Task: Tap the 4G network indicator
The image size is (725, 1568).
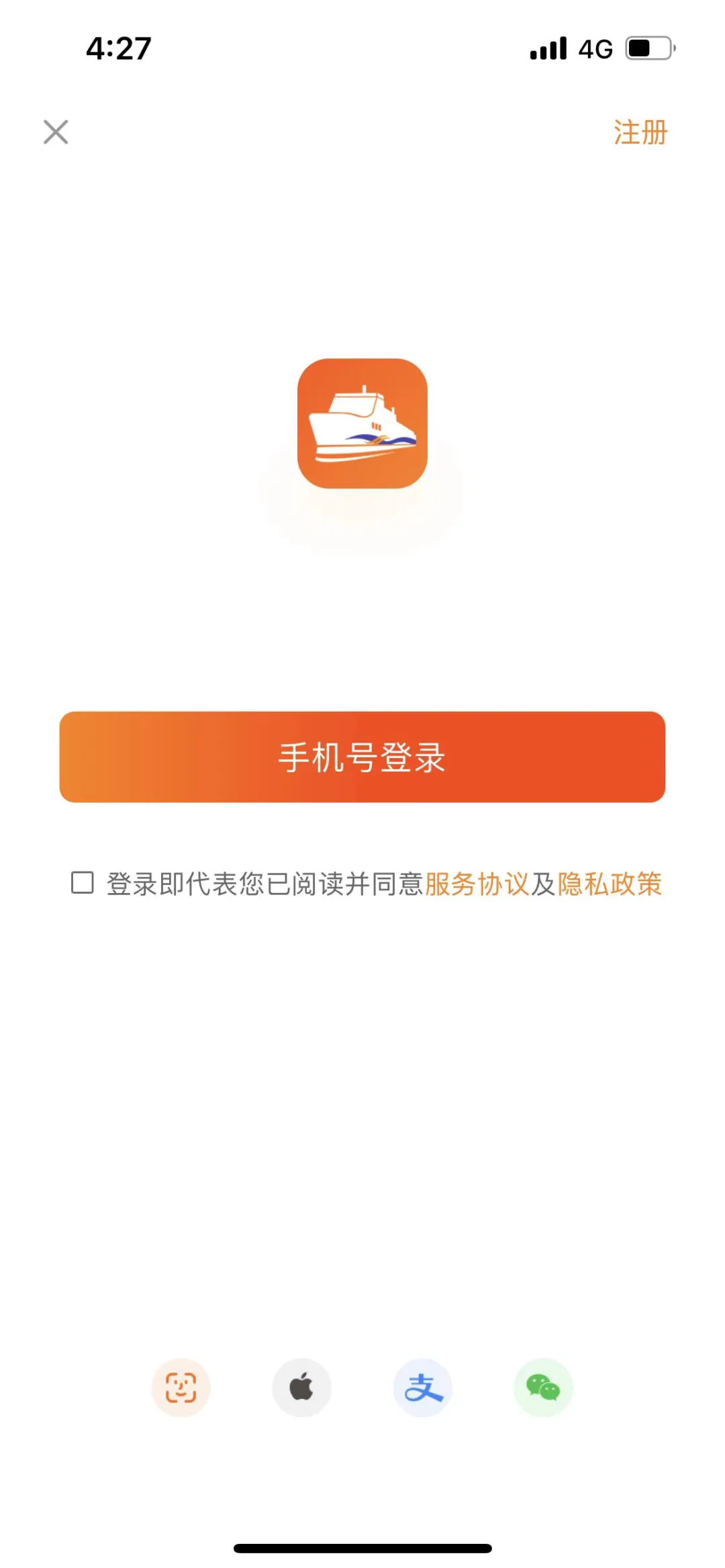Action: tap(595, 47)
